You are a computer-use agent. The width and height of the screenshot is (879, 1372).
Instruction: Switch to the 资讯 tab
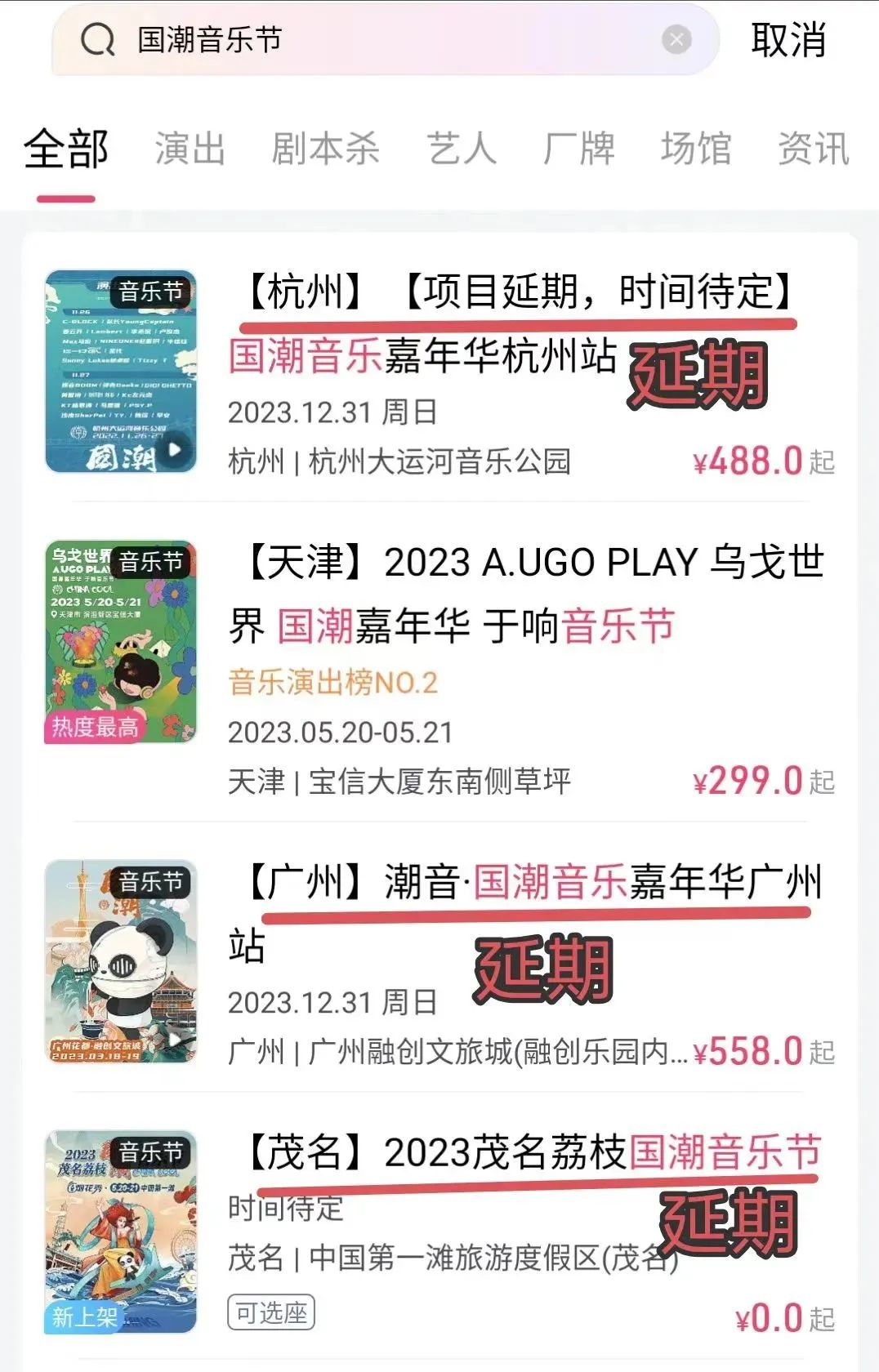tap(813, 149)
